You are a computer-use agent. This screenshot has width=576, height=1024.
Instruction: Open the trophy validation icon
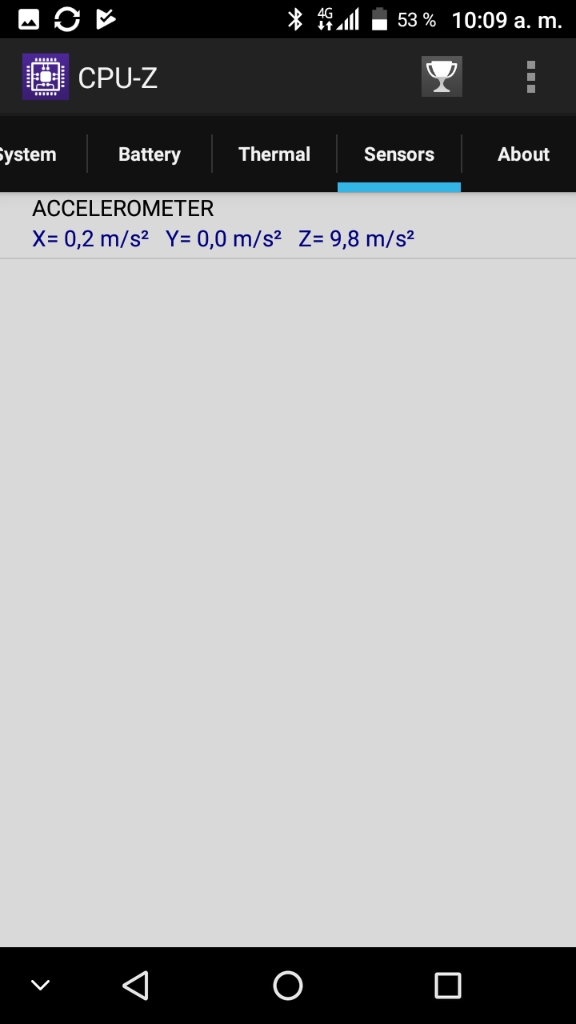click(441, 77)
